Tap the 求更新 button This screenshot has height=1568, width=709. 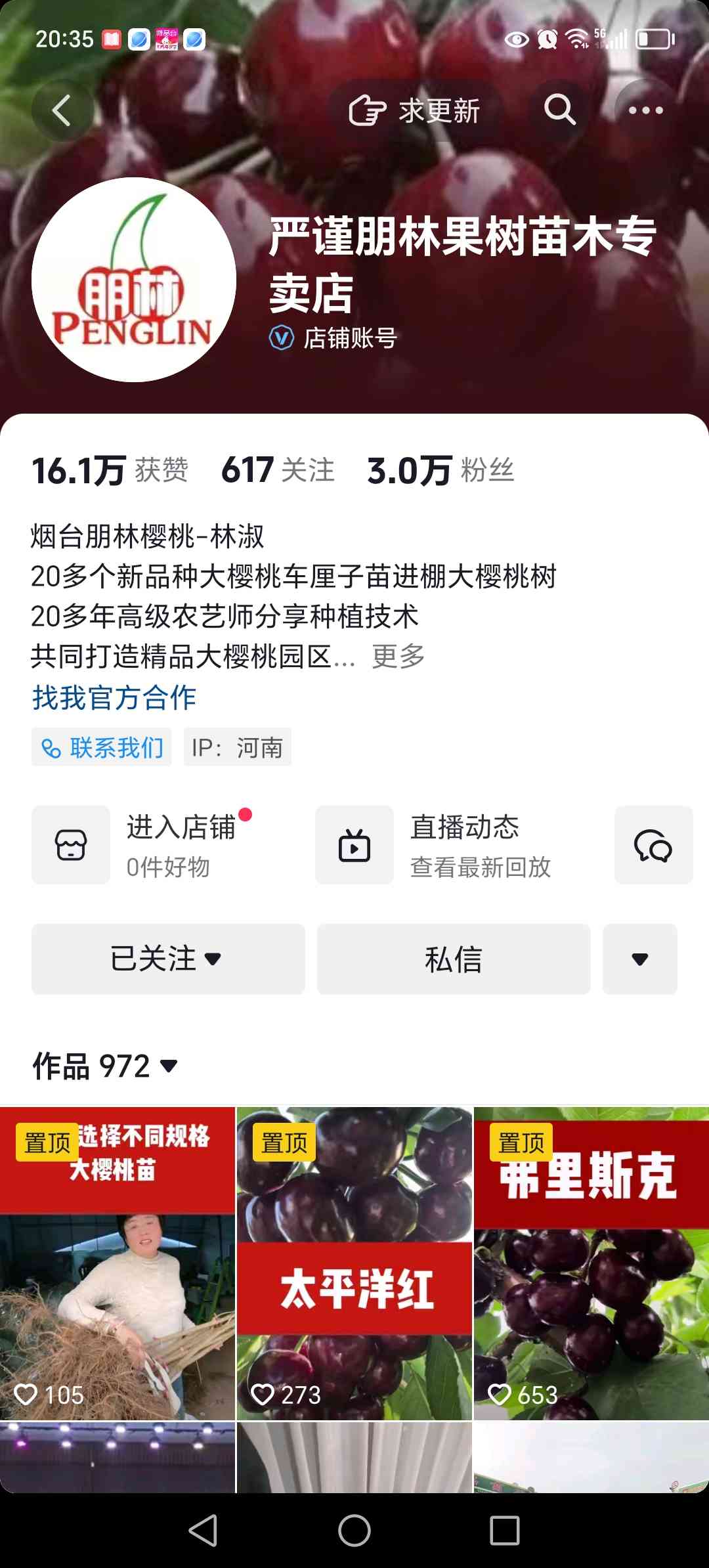pos(416,110)
